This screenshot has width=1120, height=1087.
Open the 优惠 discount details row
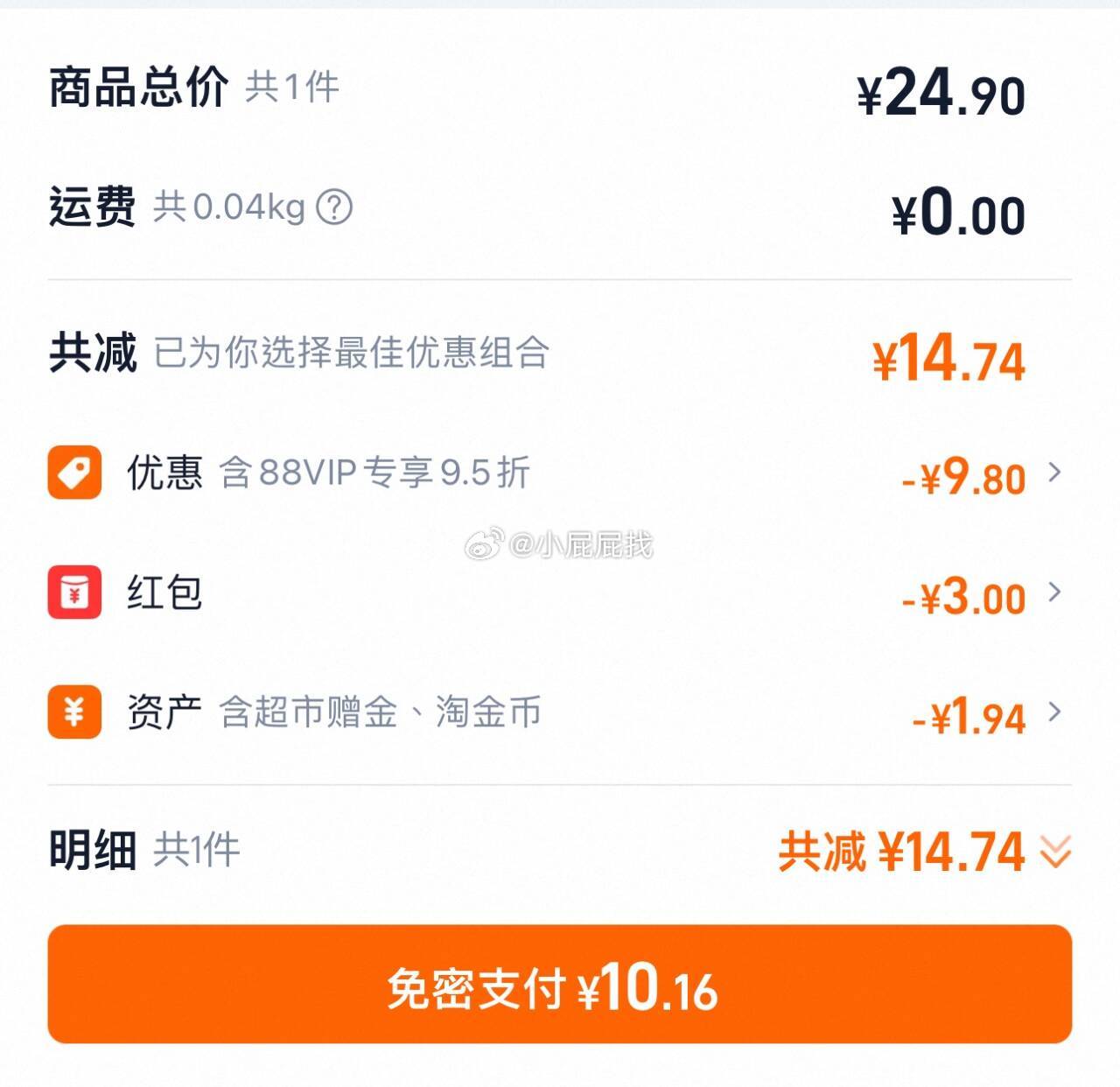point(1053,473)
